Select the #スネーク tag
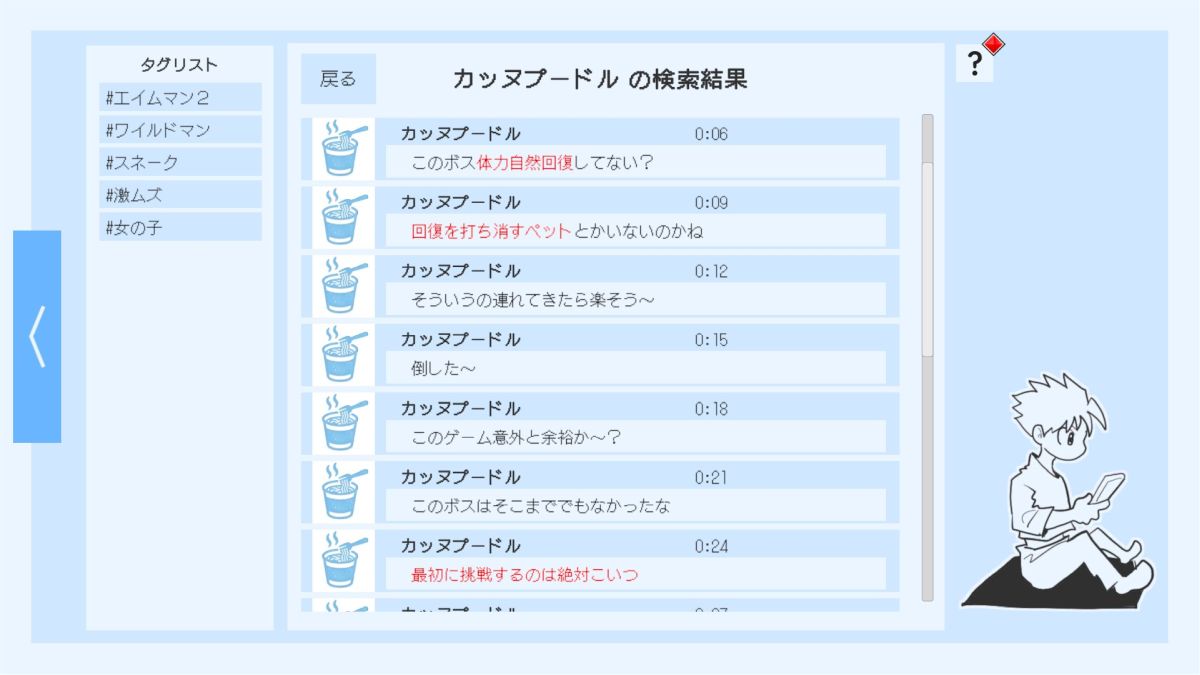This screenshot has width=1200, height=675. tap(180, 162)
